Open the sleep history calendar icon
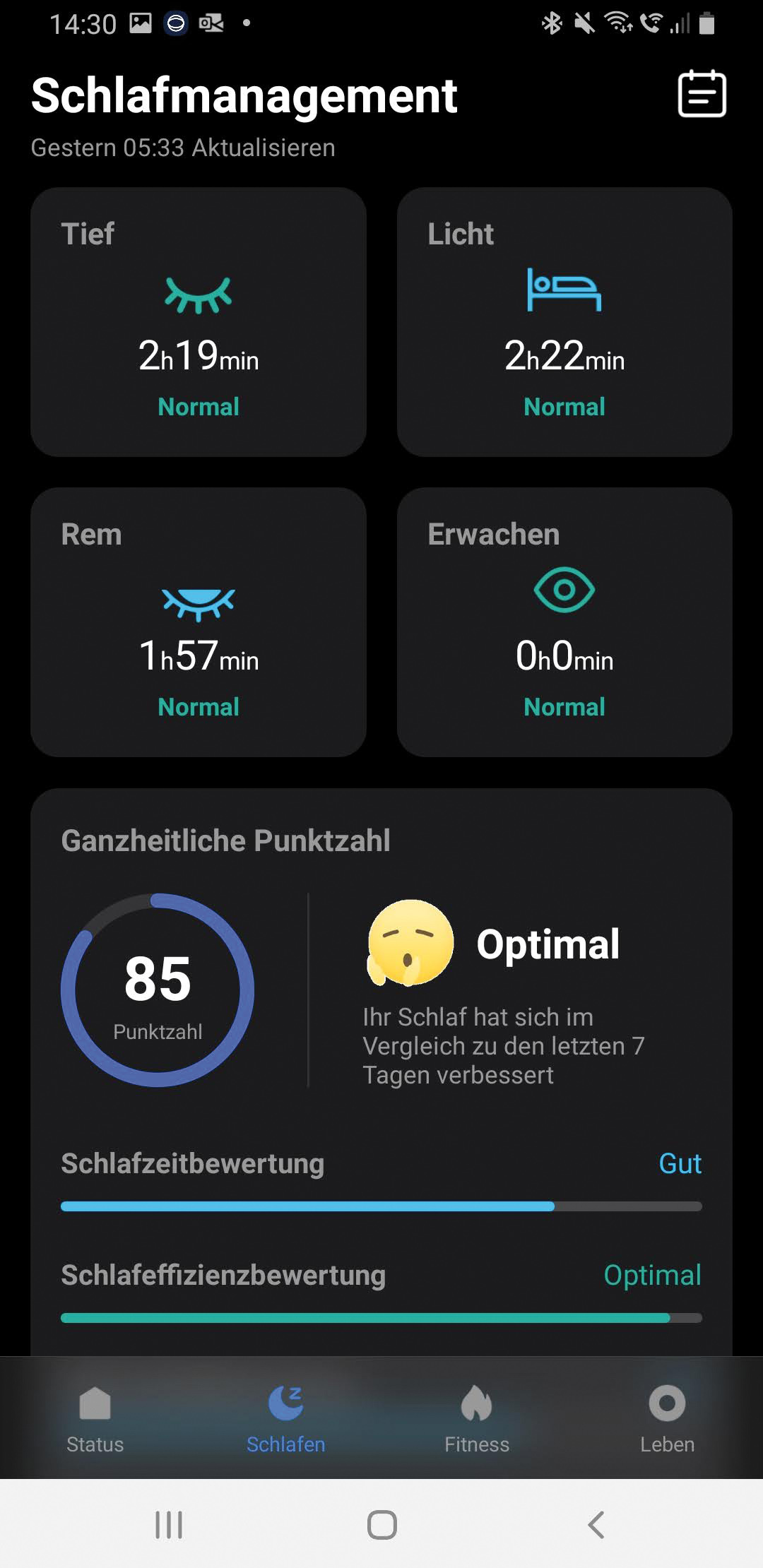This screenshot has width=763, height=1568. (x=702, y=93)
